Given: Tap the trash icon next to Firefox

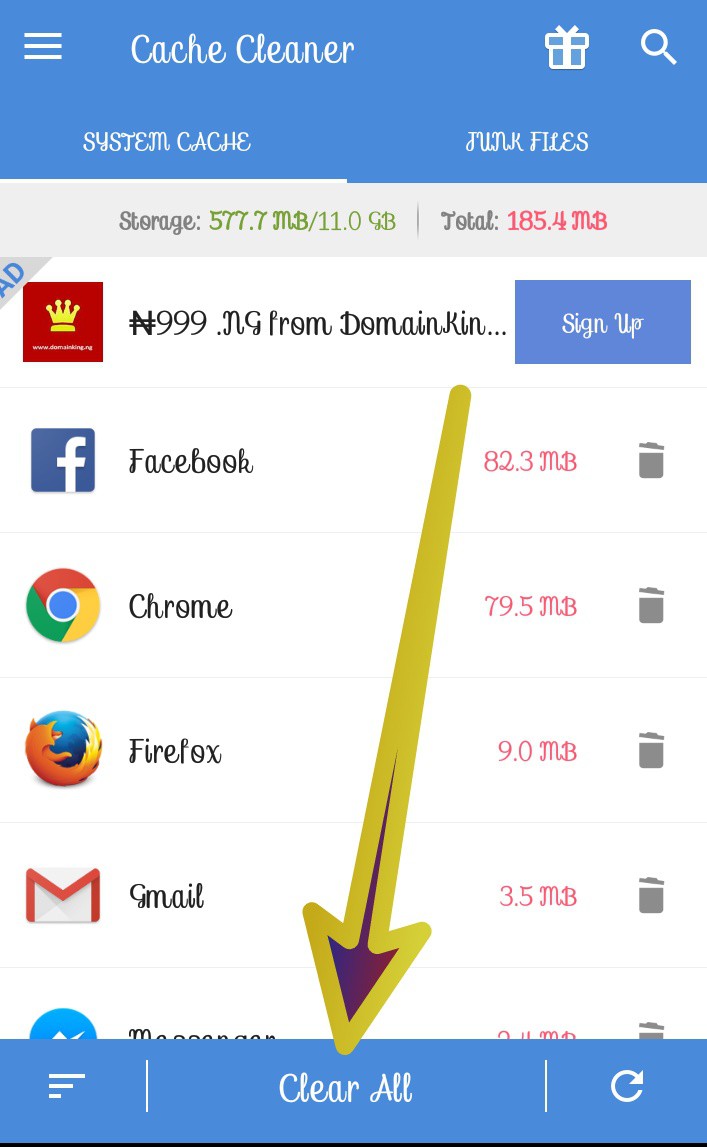Looking at the screenshot, I should (651, 750).
